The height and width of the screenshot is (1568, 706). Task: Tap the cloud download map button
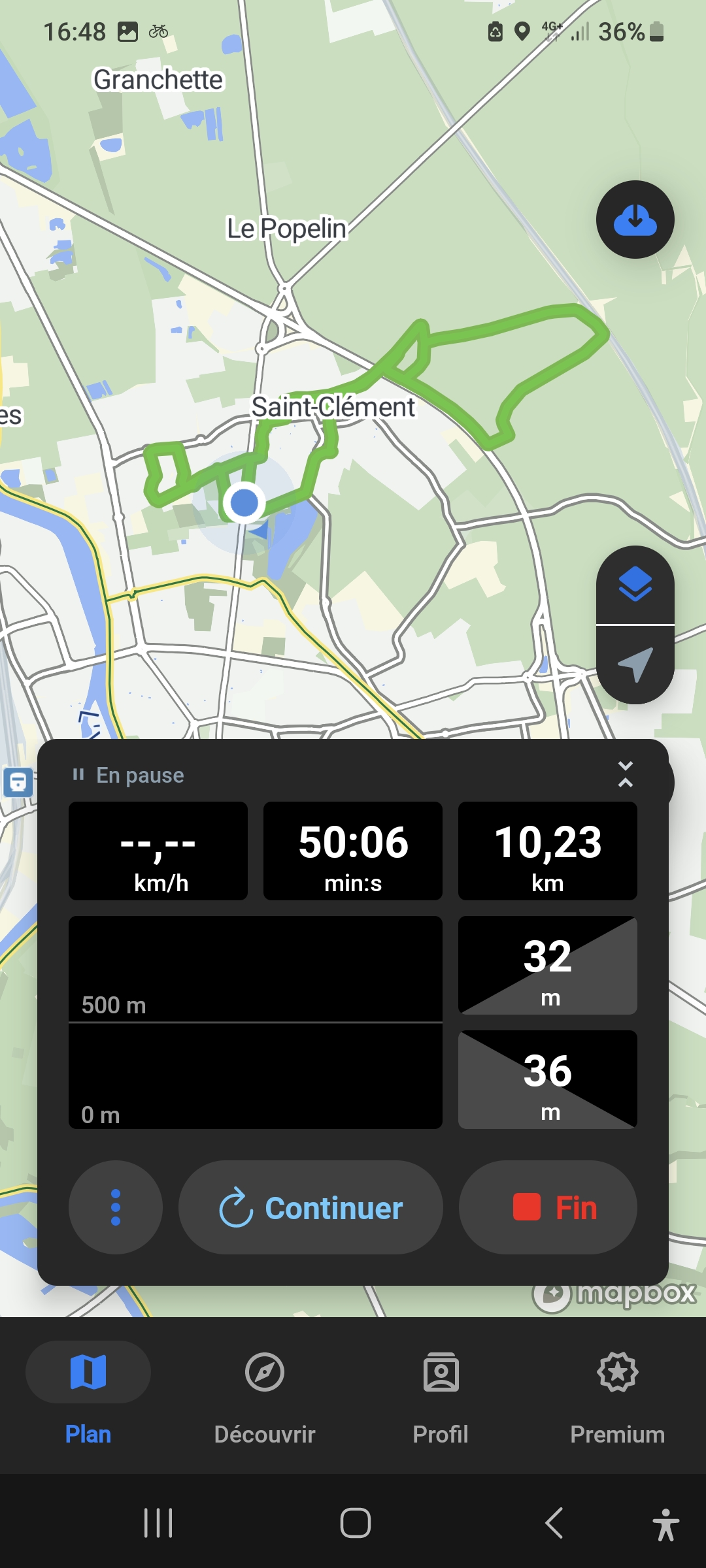click(635, 220)
